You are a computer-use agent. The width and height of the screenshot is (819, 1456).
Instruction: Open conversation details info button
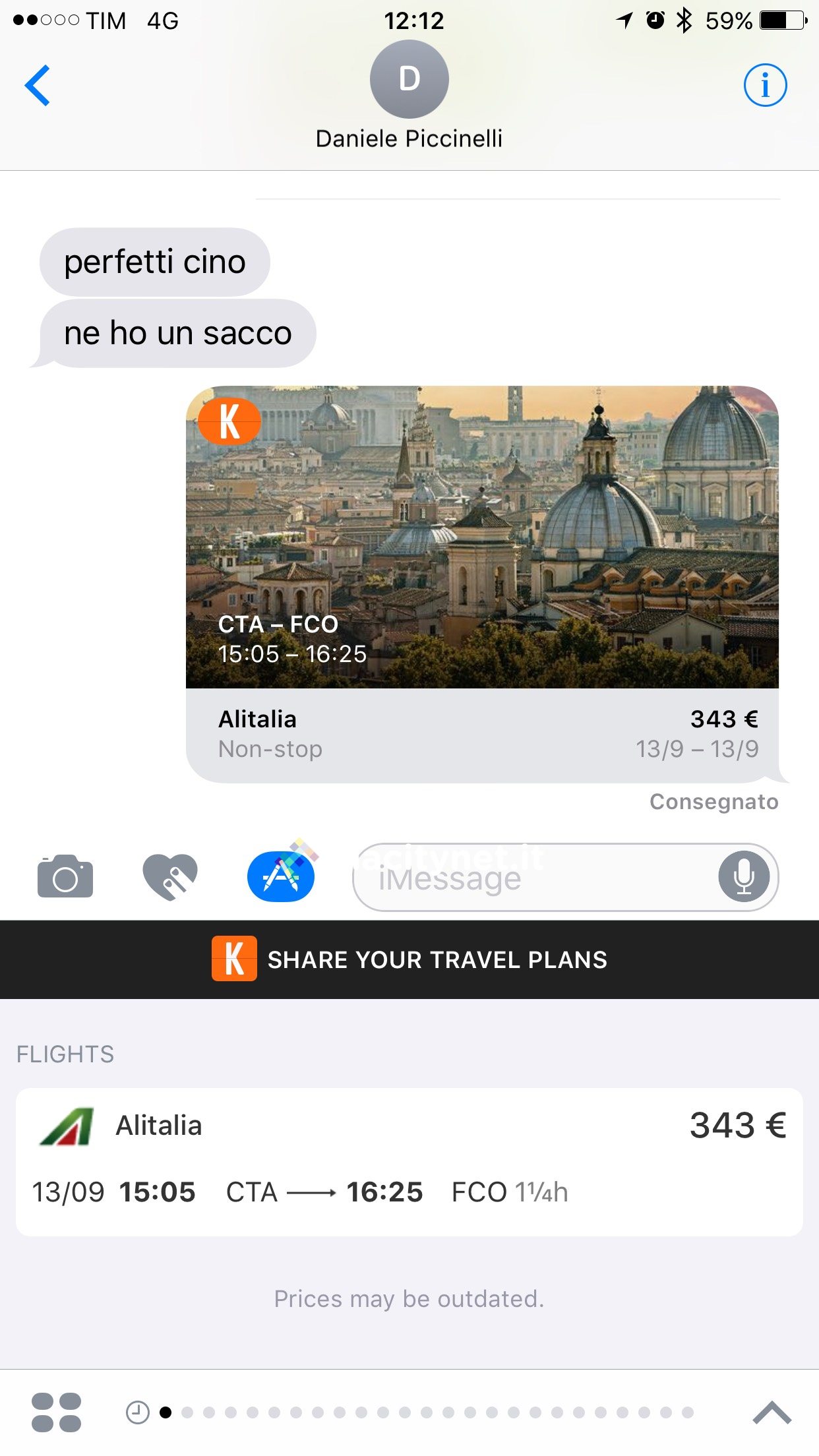click(765, 85)
